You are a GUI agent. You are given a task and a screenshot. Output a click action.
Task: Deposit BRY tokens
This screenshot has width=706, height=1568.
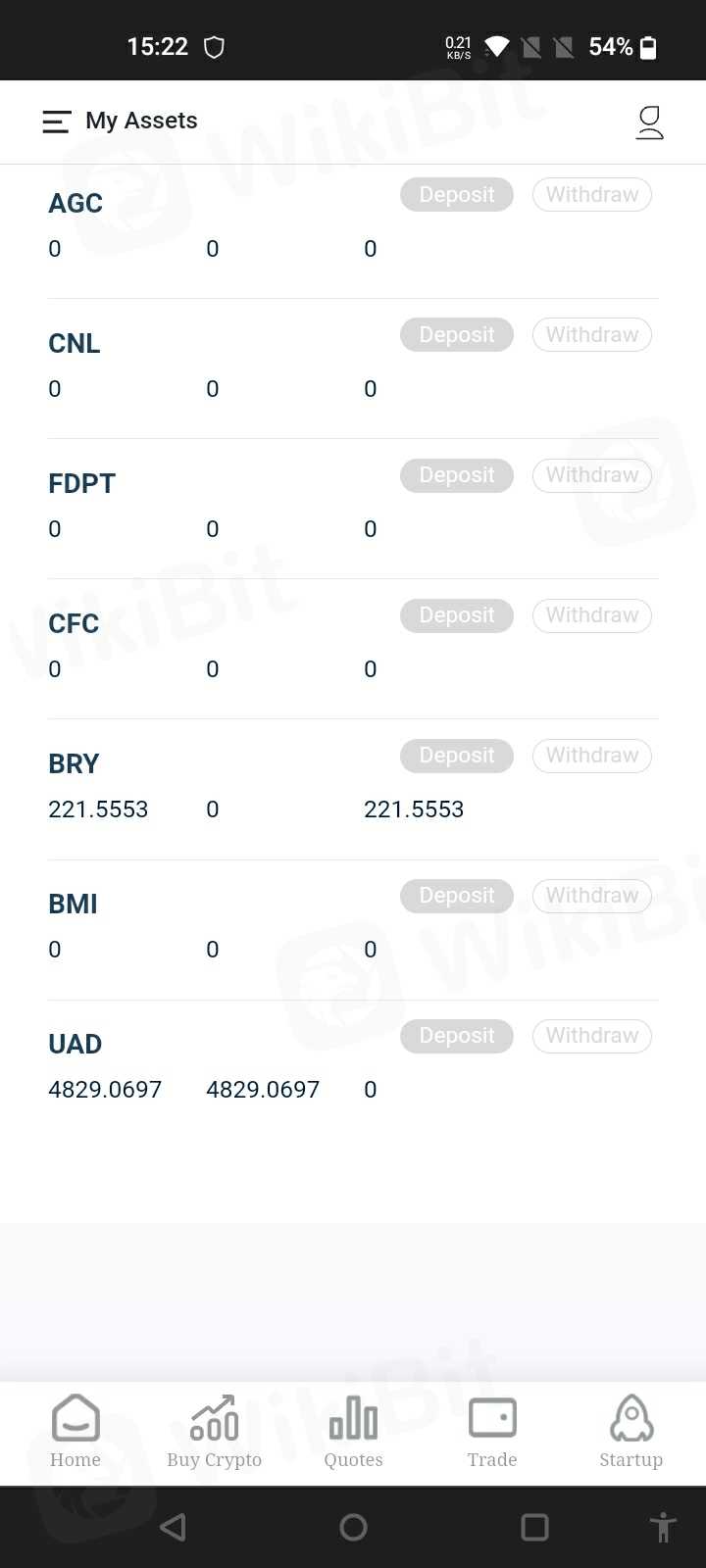pos(456,755)
